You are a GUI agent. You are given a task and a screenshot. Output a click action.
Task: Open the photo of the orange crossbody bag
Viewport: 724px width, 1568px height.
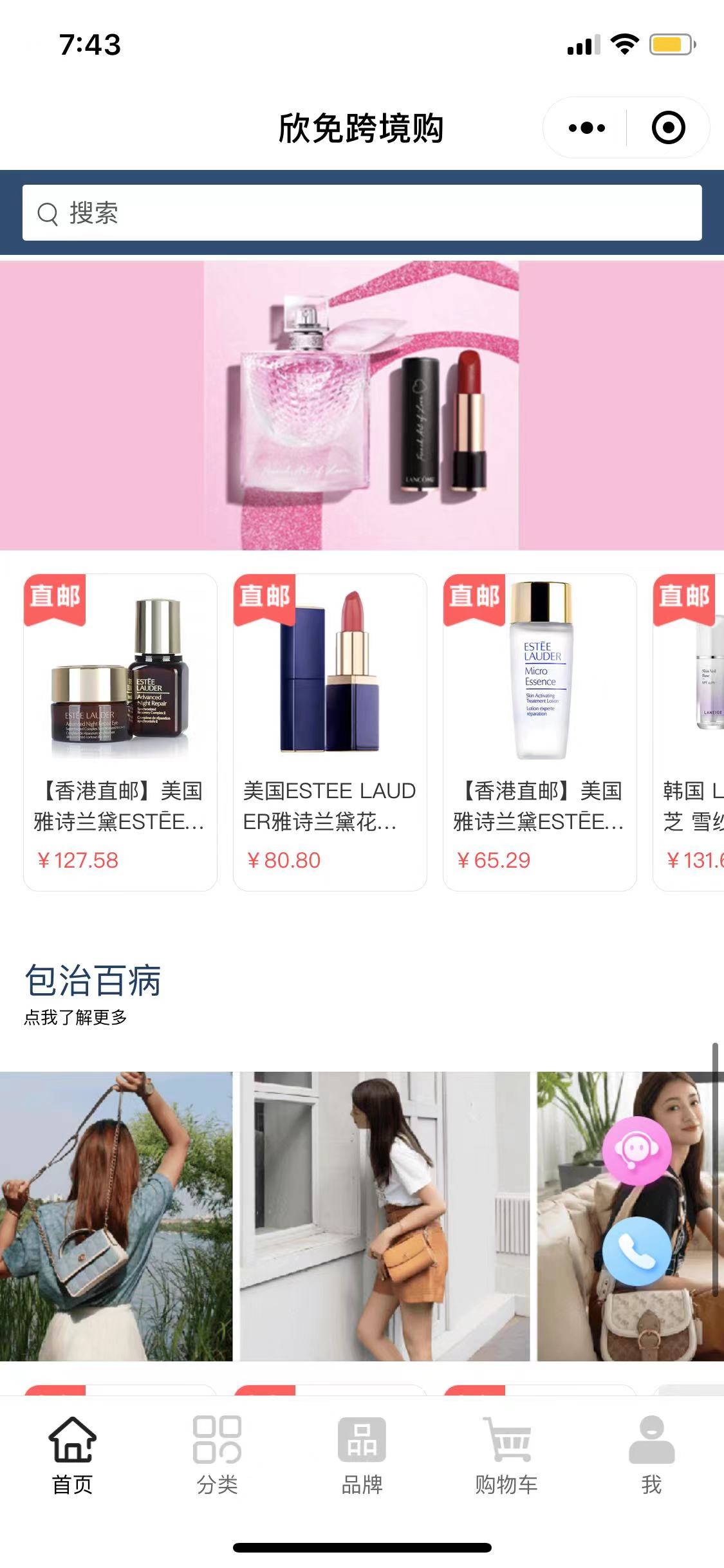point(385,1216)
